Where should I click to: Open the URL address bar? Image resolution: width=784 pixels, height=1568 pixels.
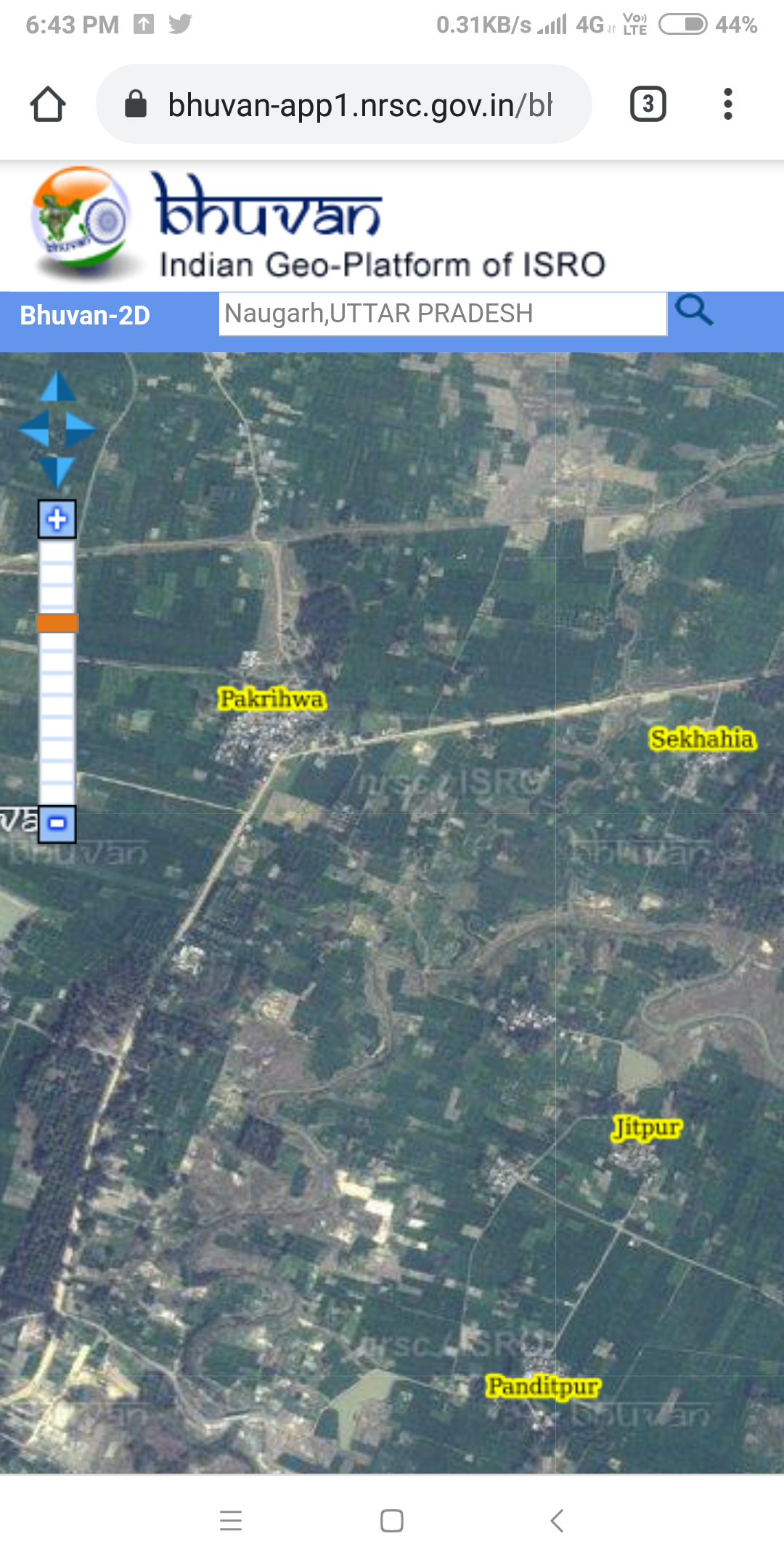pos(344,105)
